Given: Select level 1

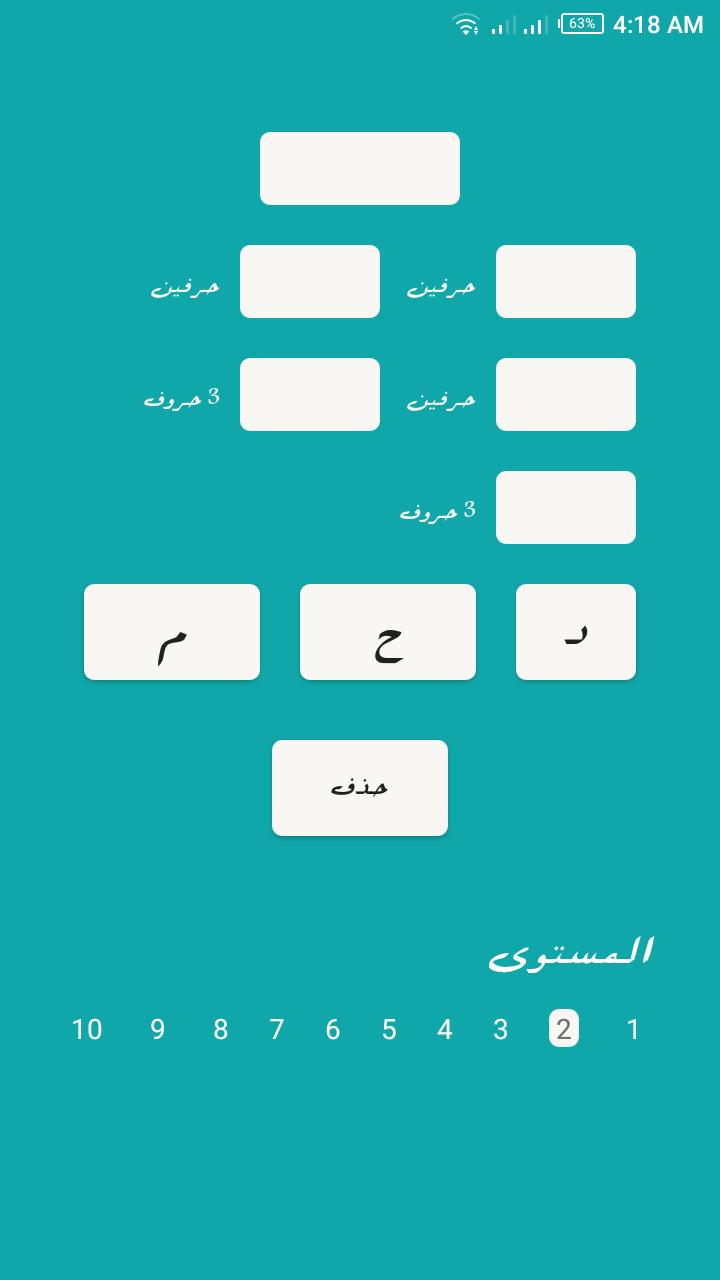Looking at the screenshot, I should (x=632, y=1029).
